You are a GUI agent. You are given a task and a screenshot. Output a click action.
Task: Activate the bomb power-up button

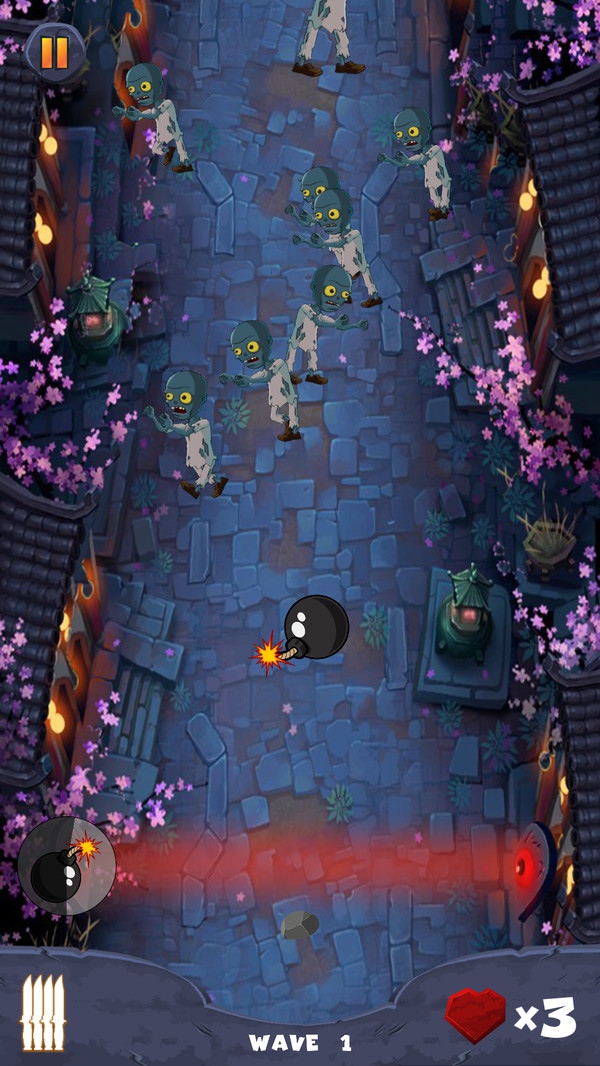[66, 866]
